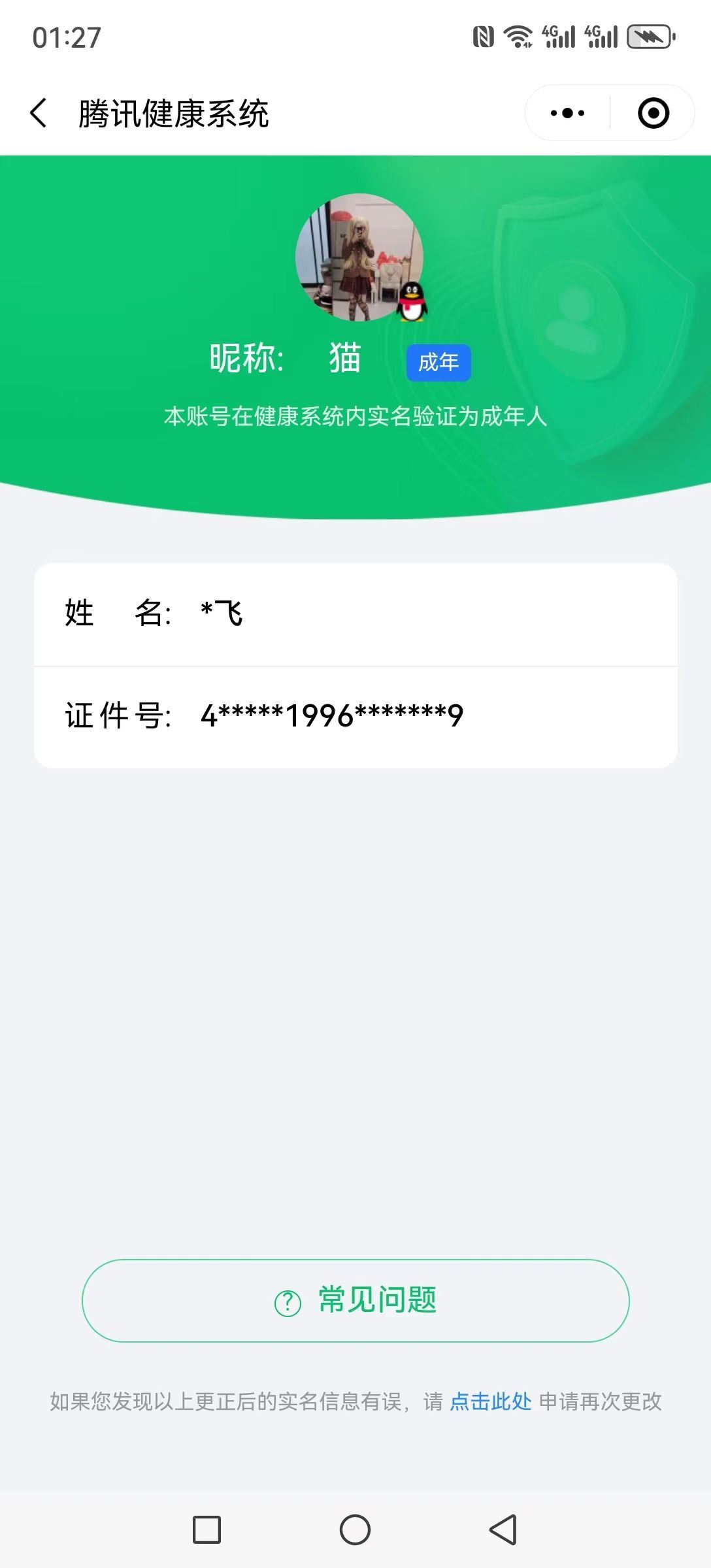Open the system recent apps view
The height and width of the screenshot is (1568, 711).
(207, 1529)
